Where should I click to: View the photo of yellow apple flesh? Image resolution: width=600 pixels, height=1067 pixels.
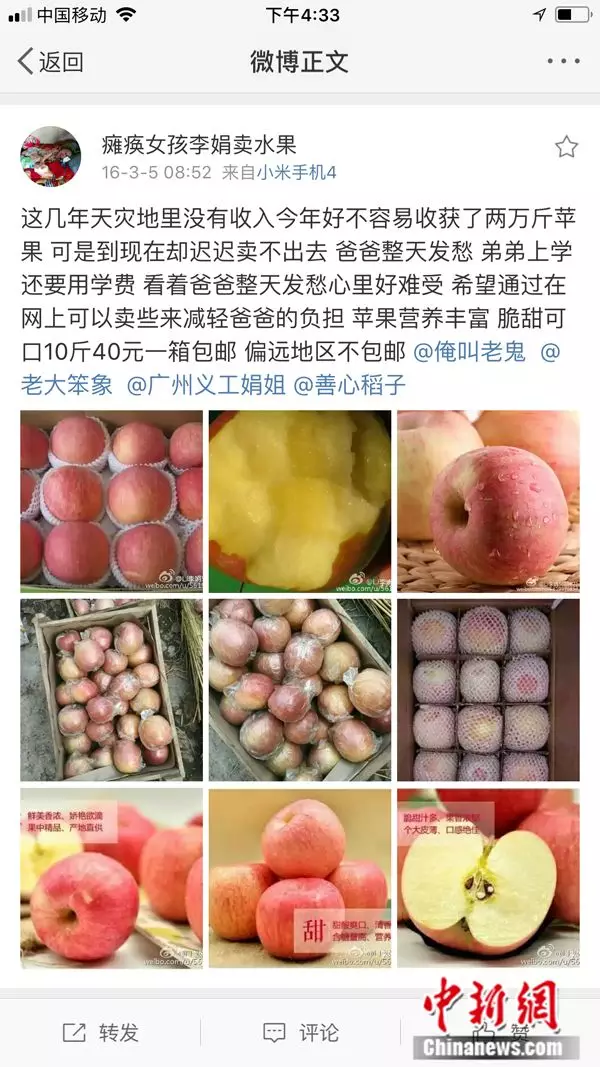click(300, 500)
